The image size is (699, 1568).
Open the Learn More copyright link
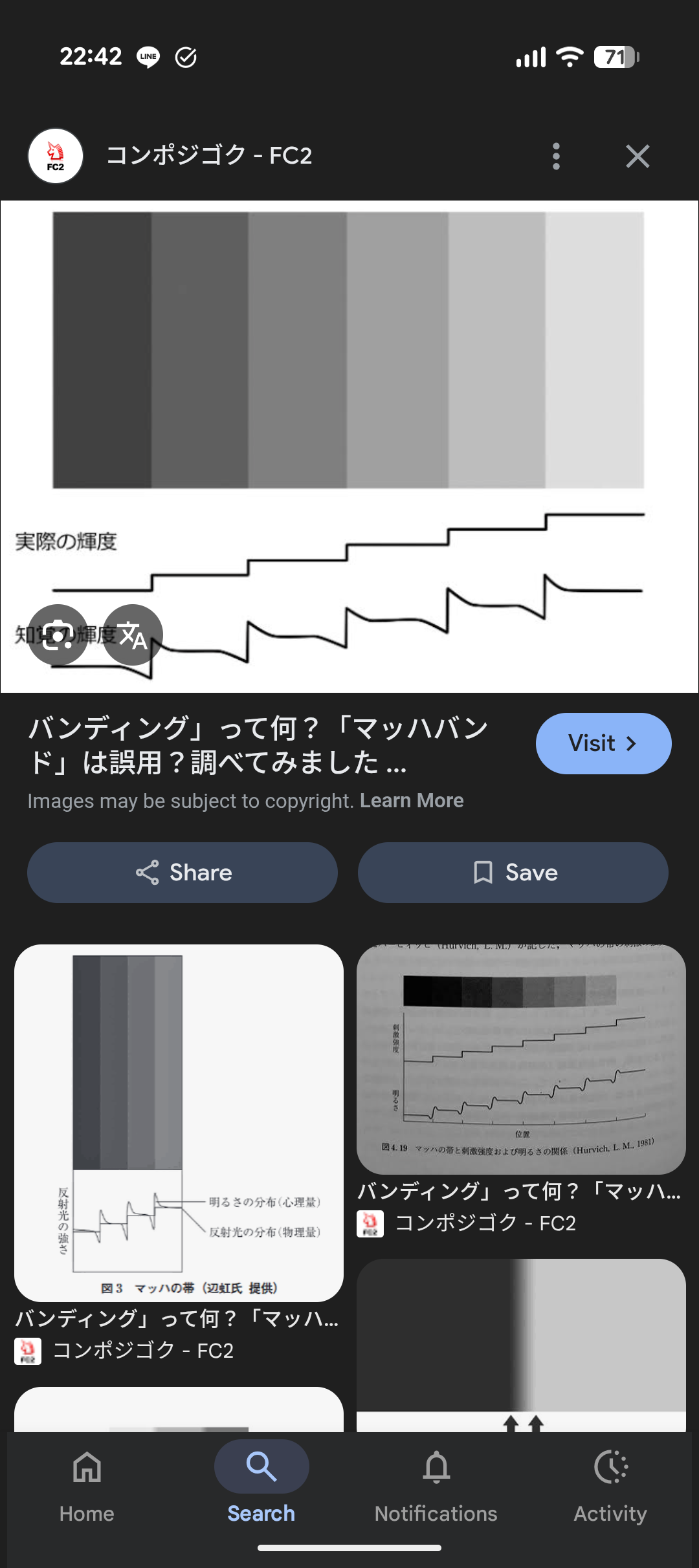[x=412, y=801]
